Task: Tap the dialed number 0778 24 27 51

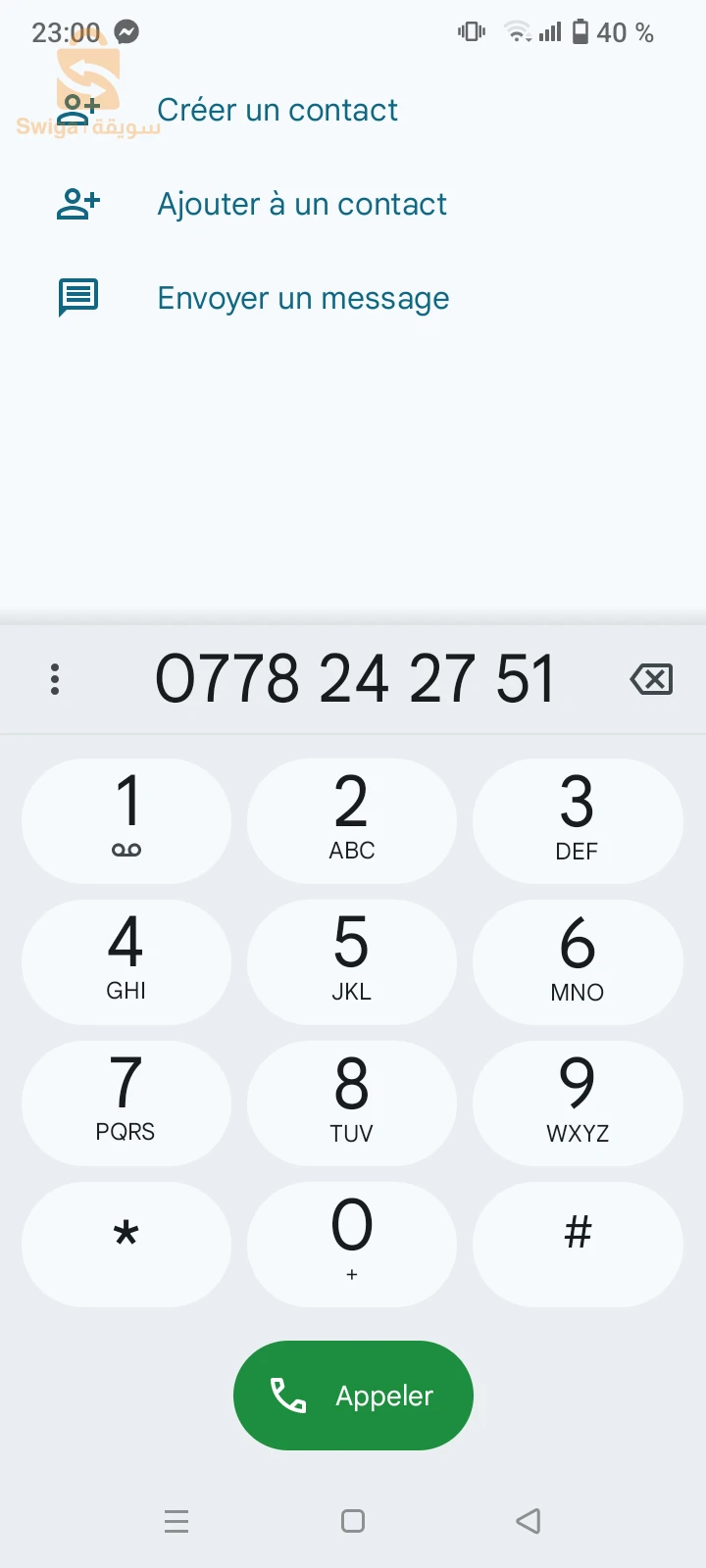Action: (x=357, y=678)
